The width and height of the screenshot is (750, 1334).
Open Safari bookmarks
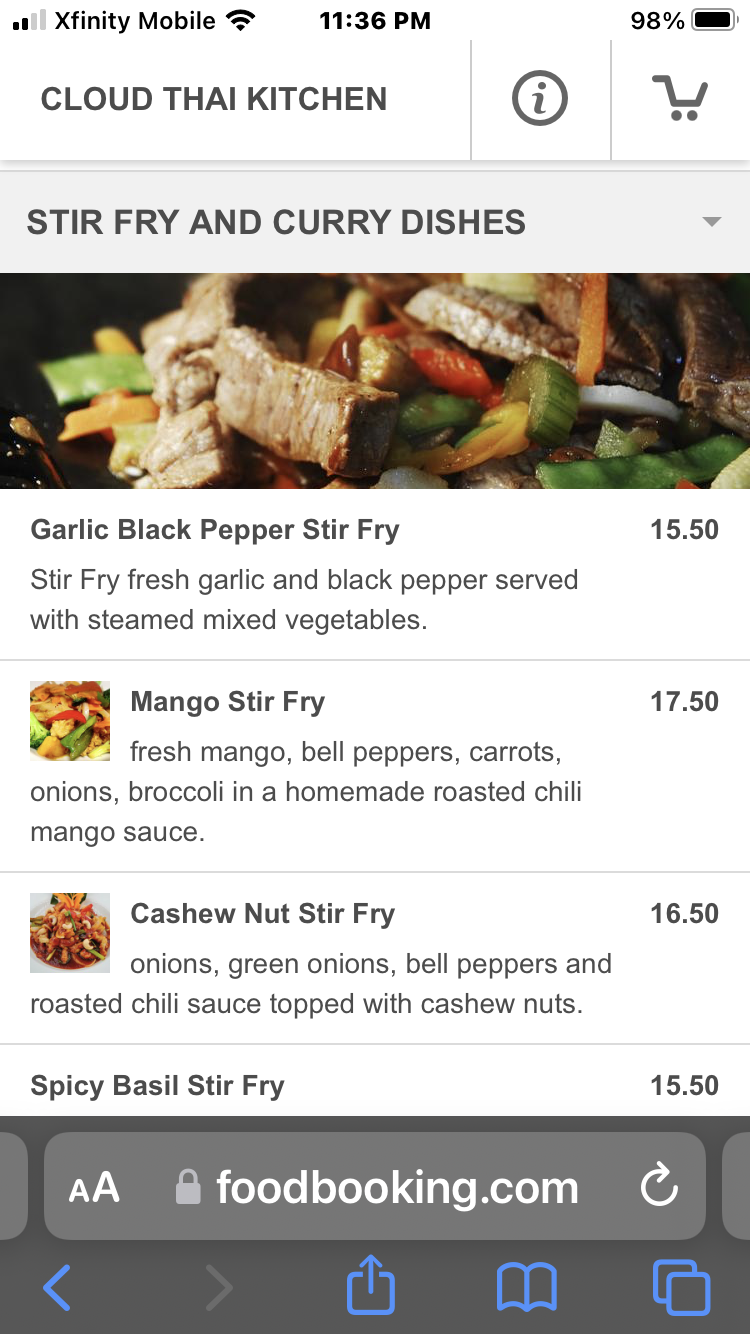pos(527,1287)
